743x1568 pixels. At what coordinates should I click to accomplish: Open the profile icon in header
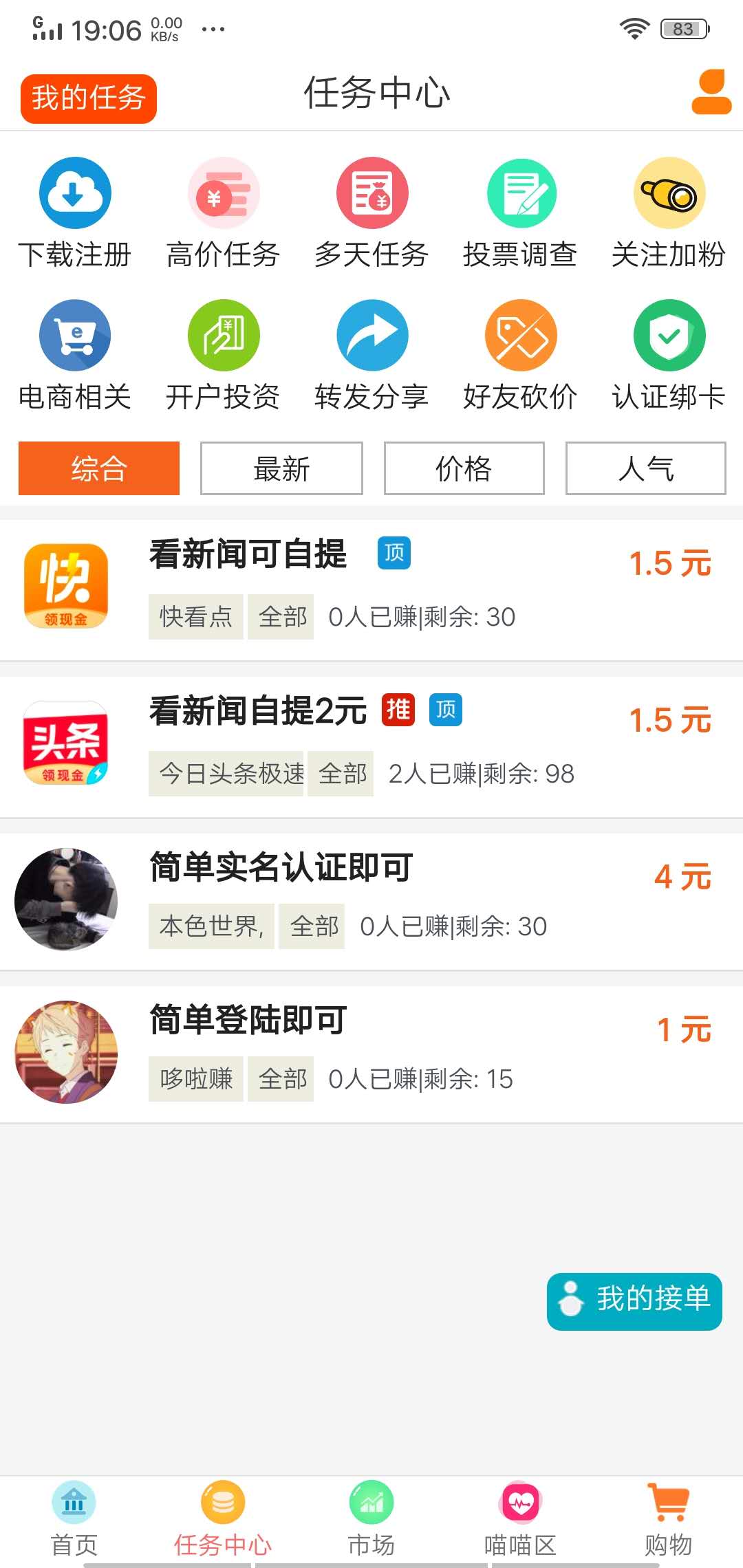pos(711,91)
